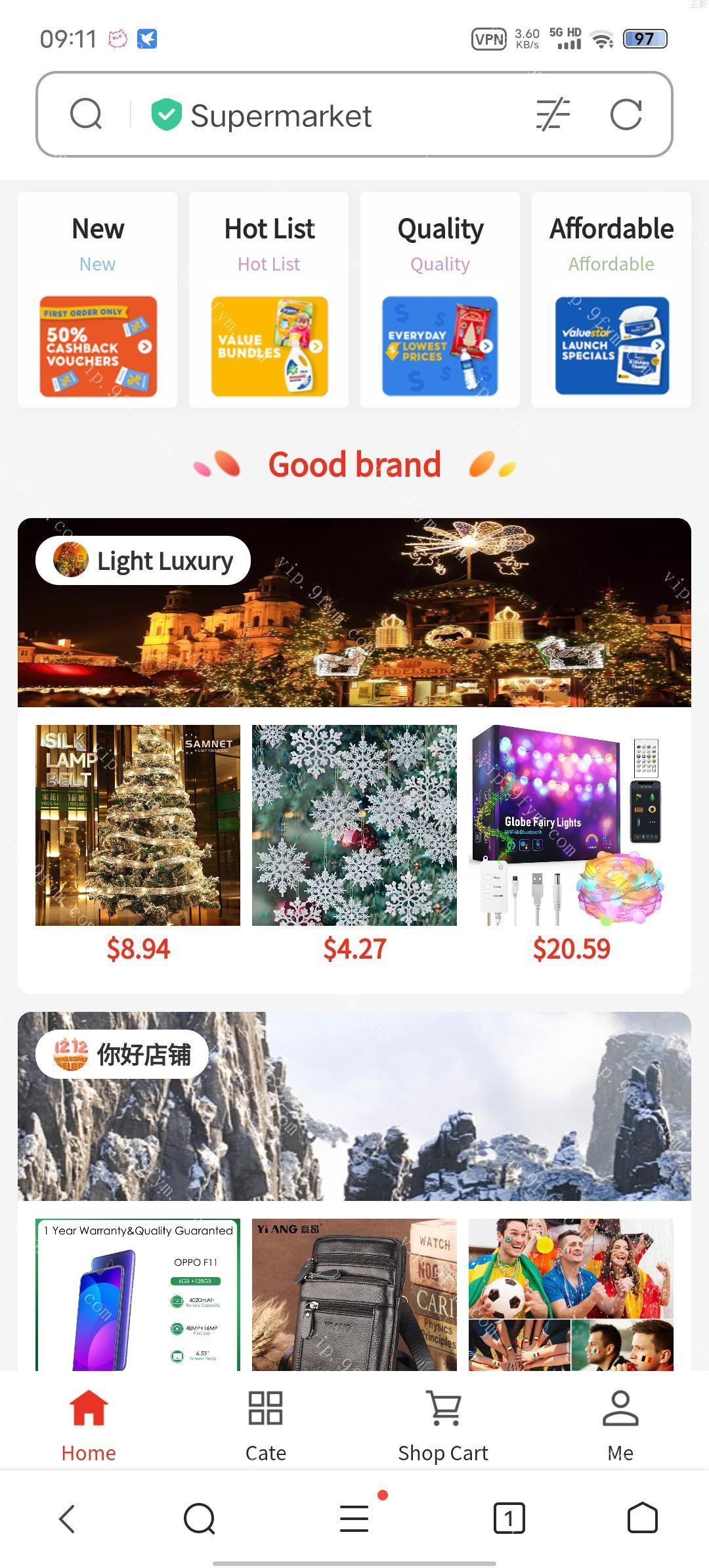View the $8.94 silk lamp belt product

[x=138, y=826]
